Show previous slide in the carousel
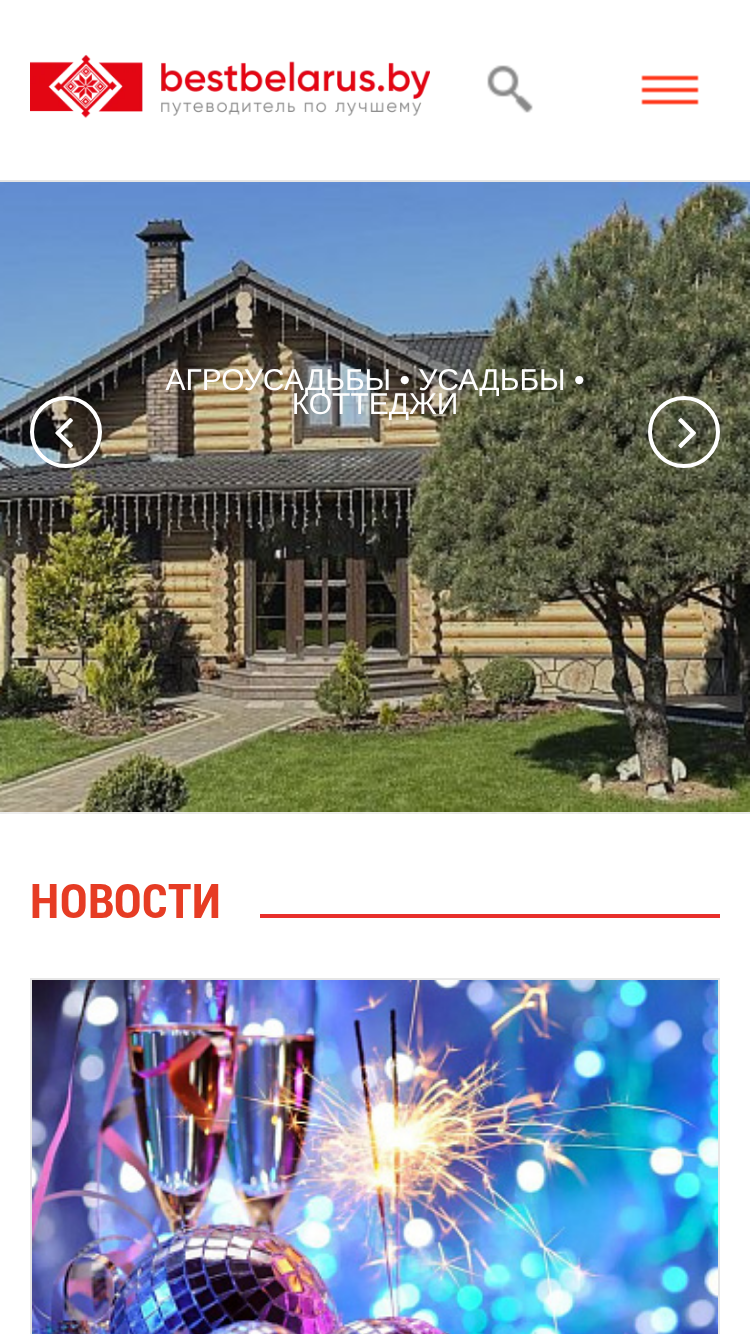 click(x=66, y=432)
